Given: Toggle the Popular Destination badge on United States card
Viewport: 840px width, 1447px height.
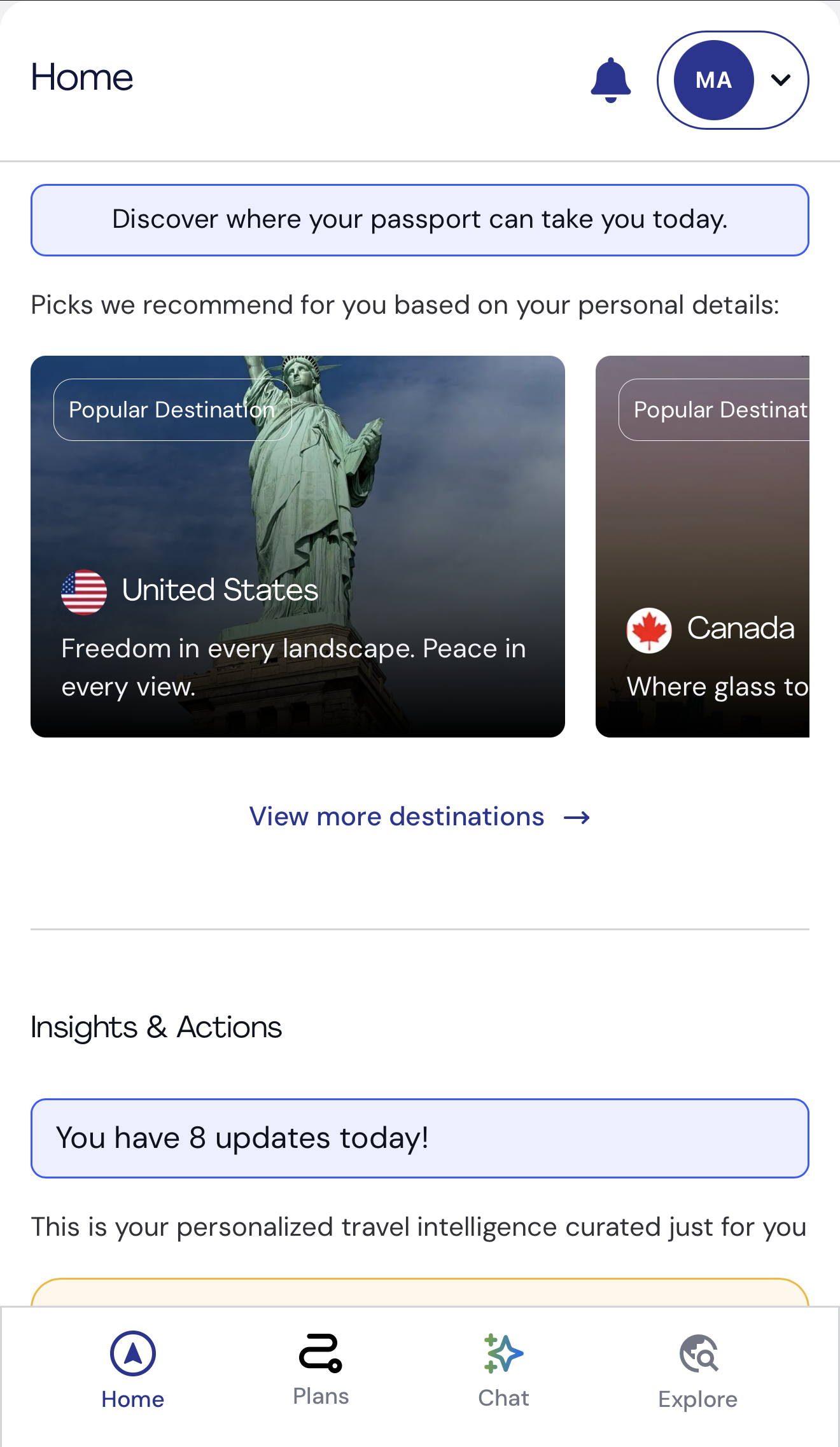Looking at the screenshot, I should pos(172,409).
